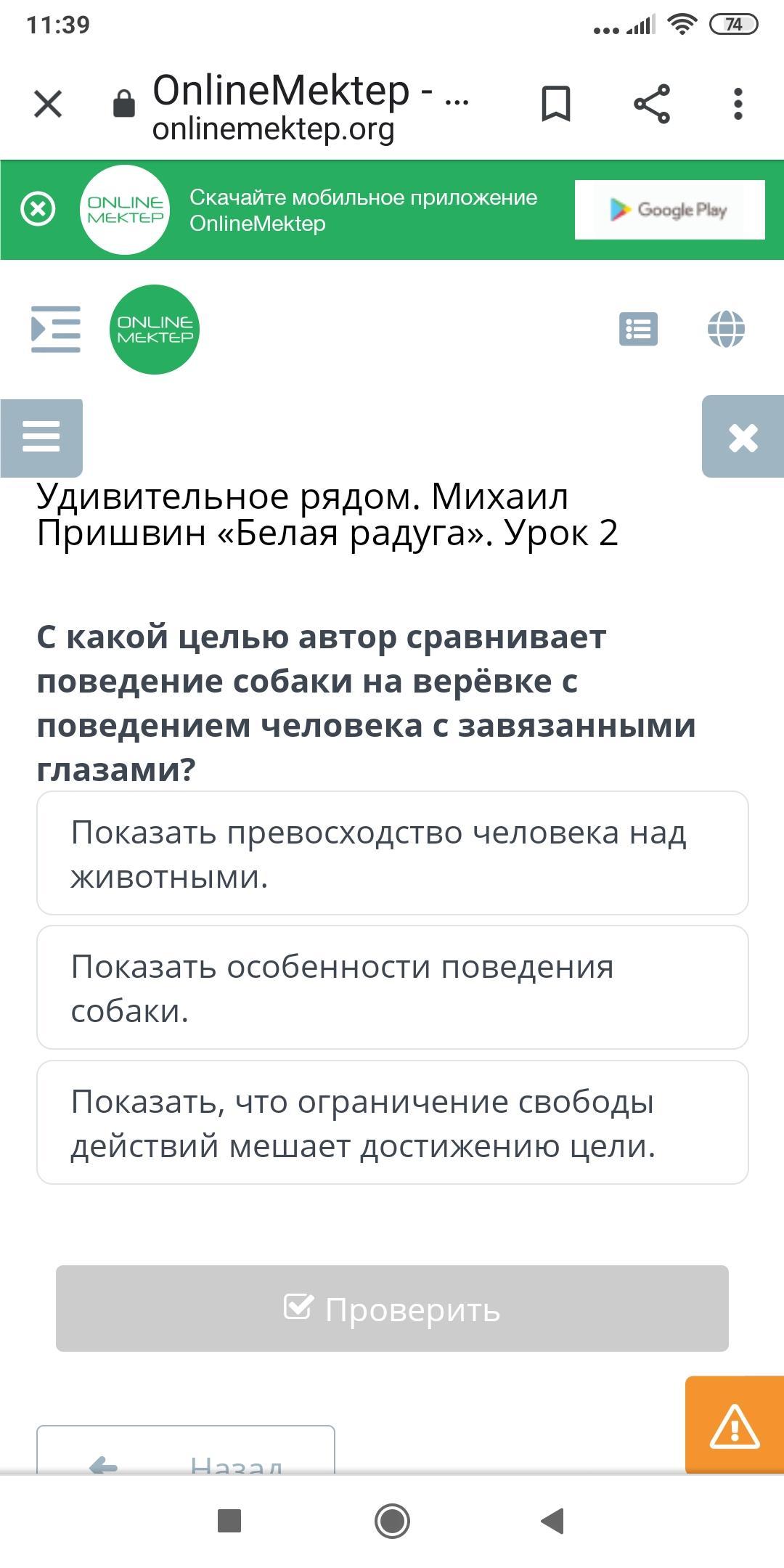784x1568 pixels.
Task: Change language via the globe icon
Action: pos(726,330)
